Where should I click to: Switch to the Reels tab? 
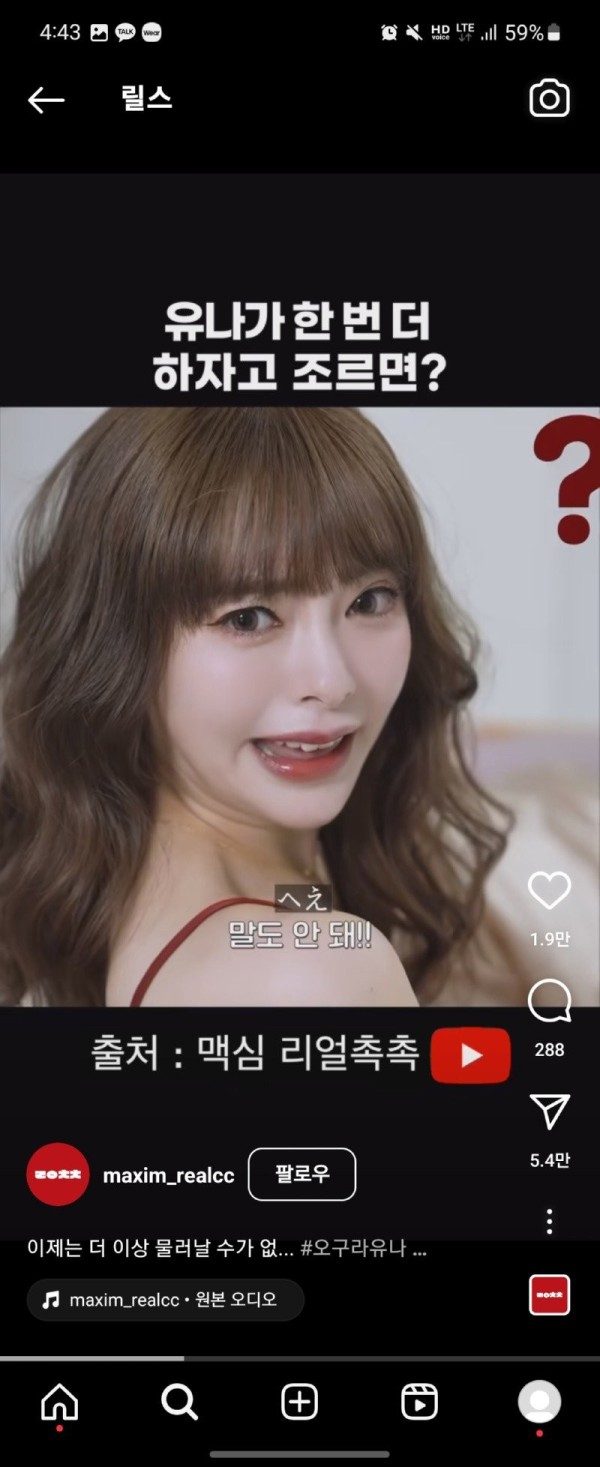click(419, 1402)
